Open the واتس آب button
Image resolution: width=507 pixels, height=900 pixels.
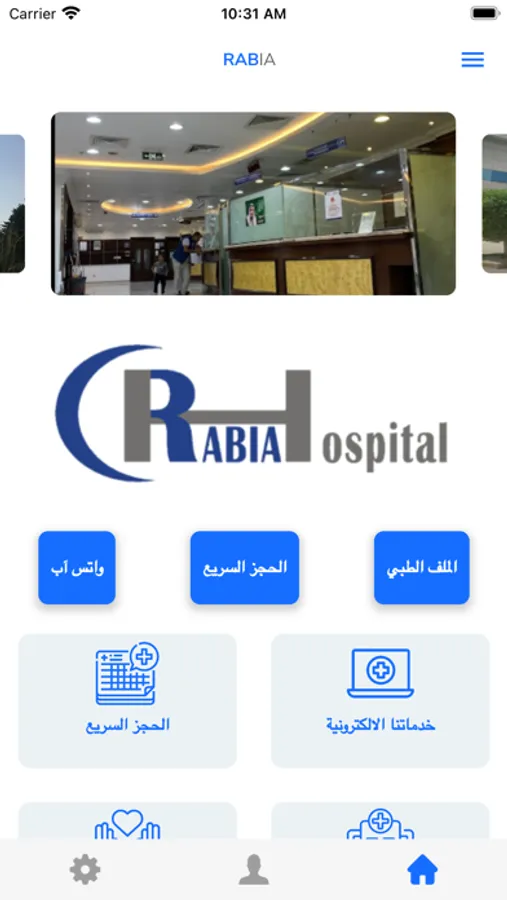(x=77, y=568)
